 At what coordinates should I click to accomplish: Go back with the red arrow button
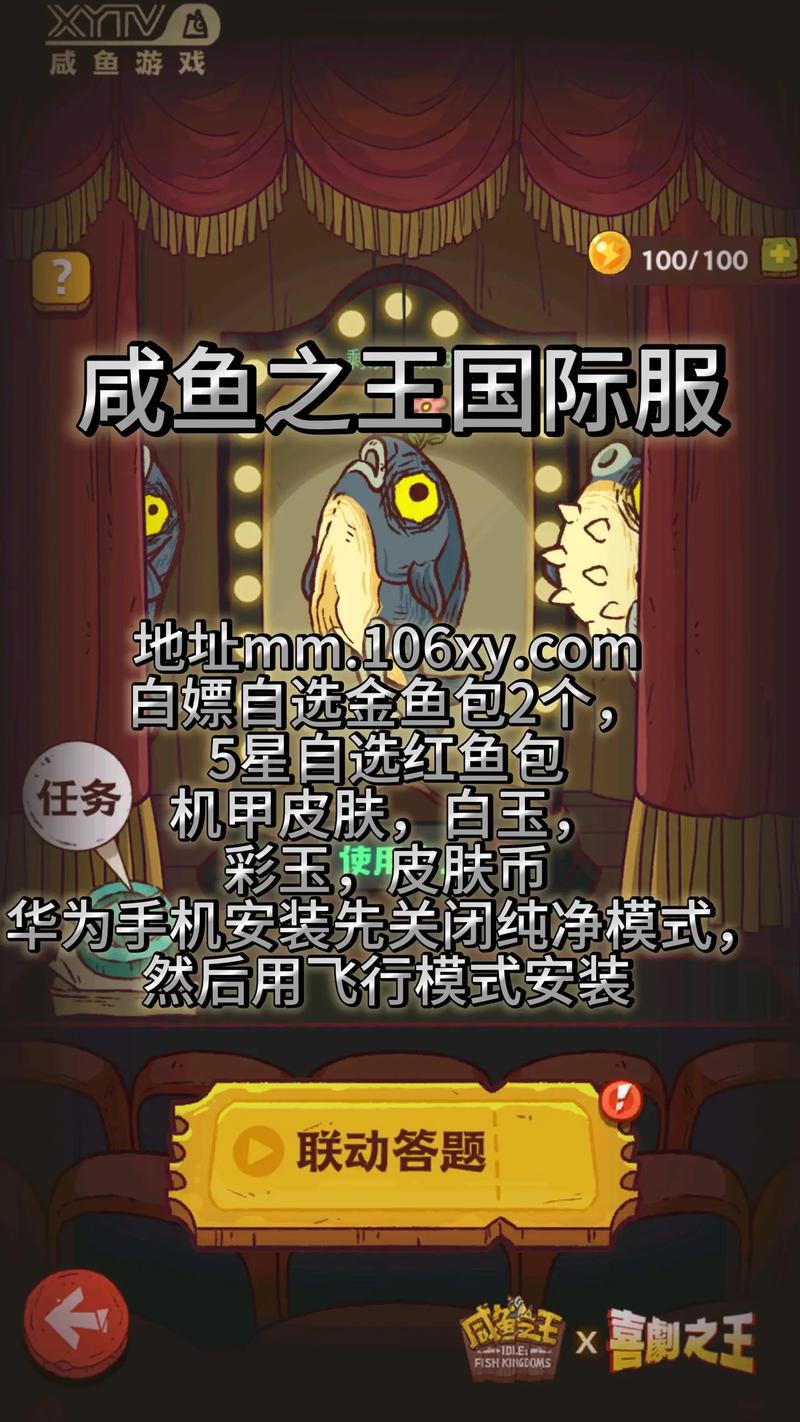click(76, 1323)
